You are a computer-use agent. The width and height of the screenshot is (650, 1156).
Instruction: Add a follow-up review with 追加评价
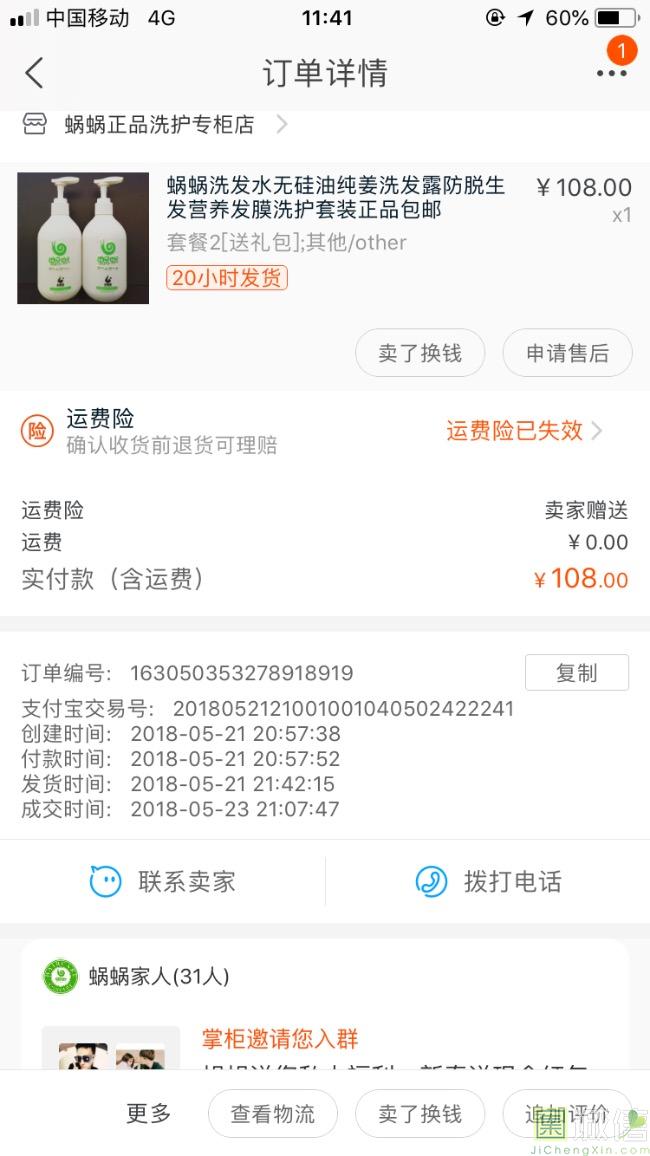click(567, 1113)
